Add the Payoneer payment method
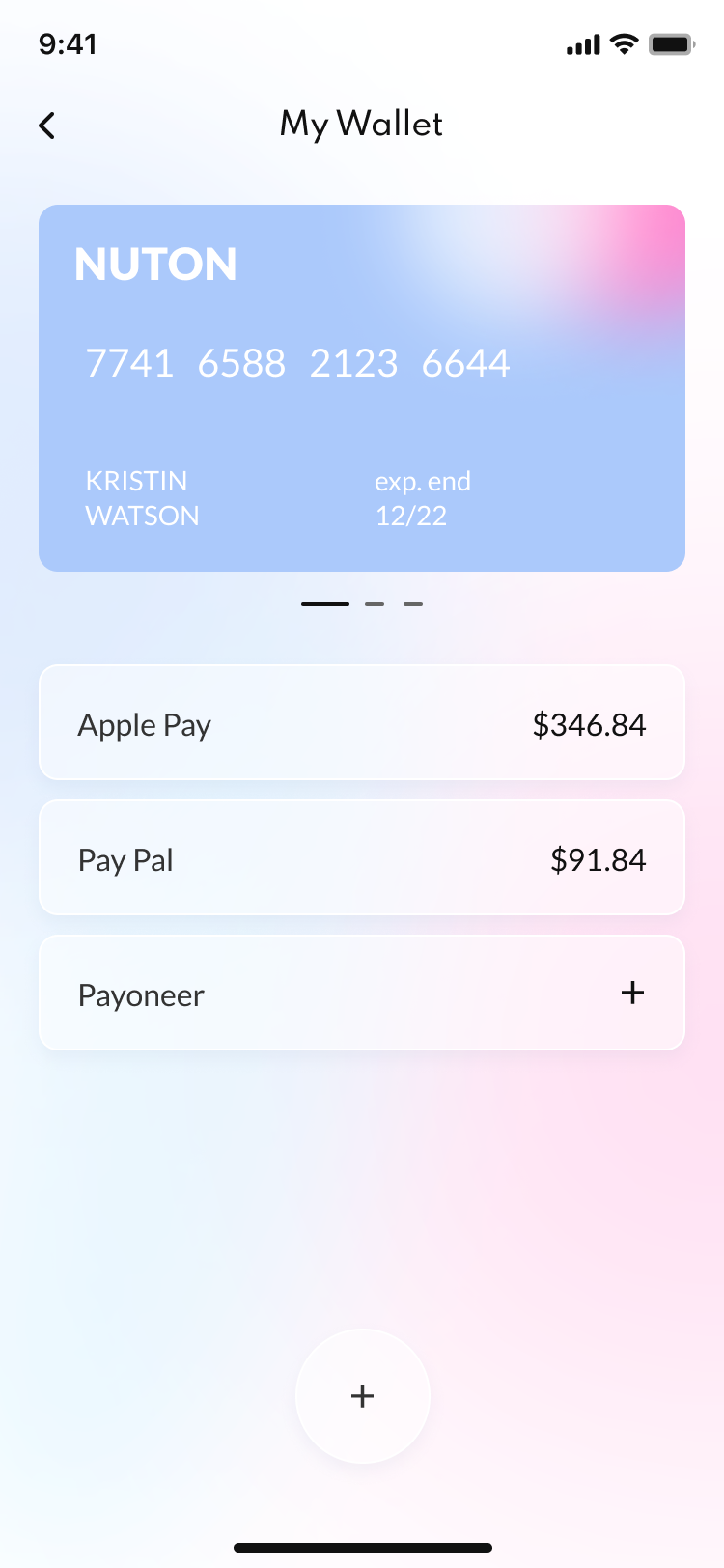724x1568 pixels. click(632, 993)
